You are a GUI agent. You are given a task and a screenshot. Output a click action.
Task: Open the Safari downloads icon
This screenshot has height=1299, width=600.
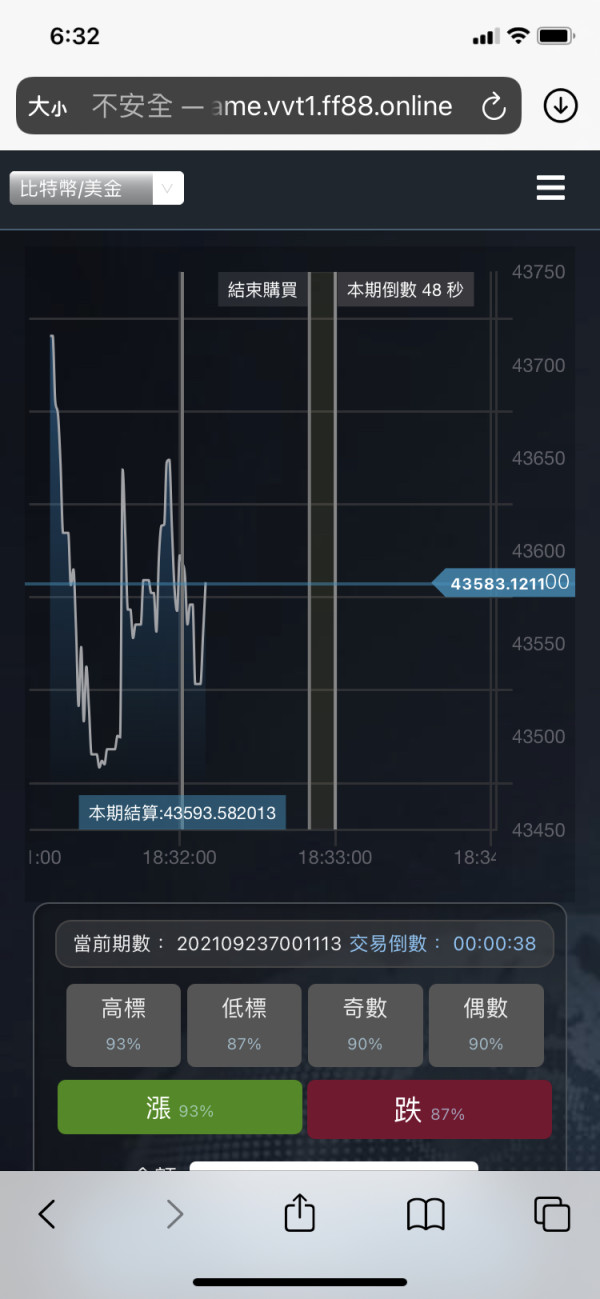click(x=560, y=106)
